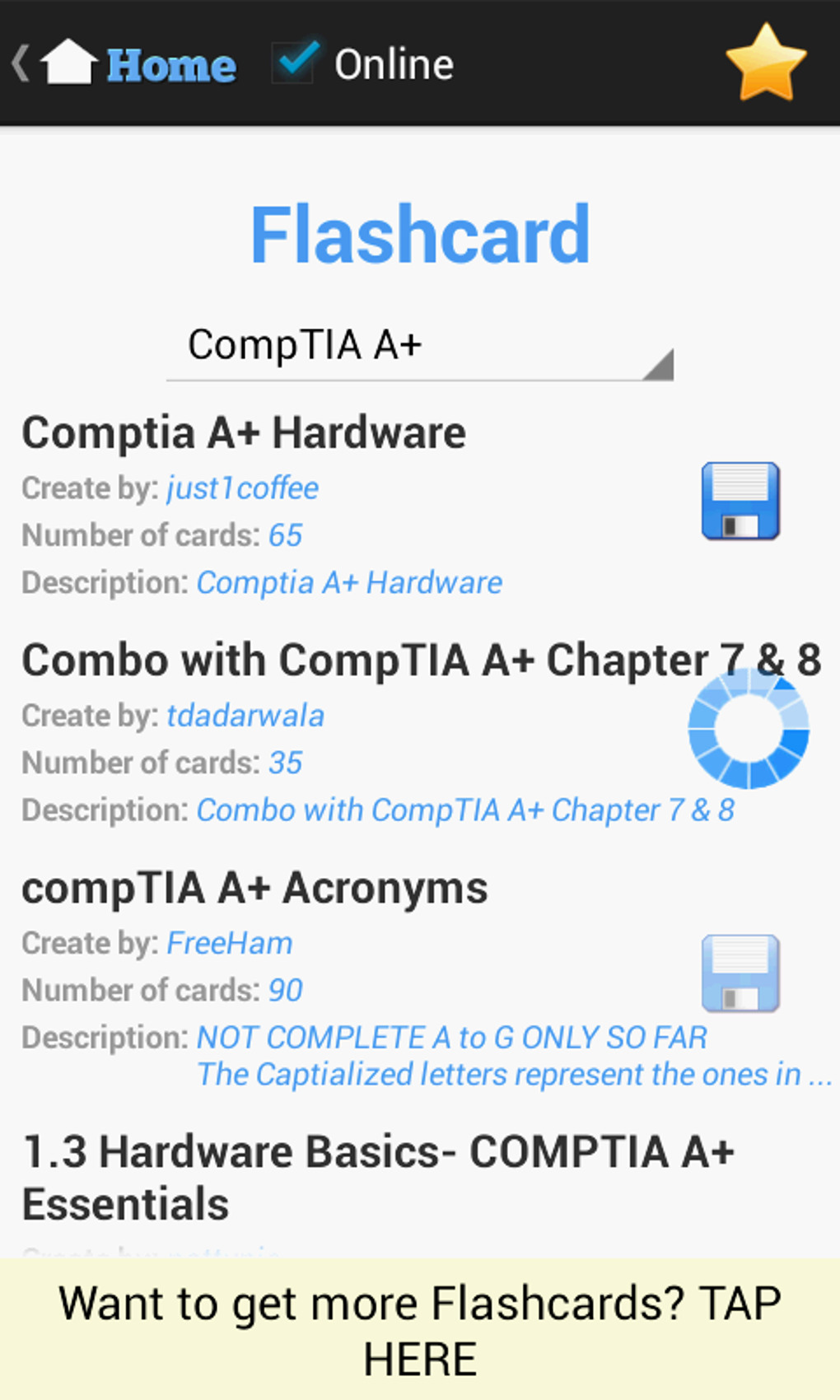Open the Flashcard screen title heading
Screen dimensions: 840x1400
coord(420,233)
